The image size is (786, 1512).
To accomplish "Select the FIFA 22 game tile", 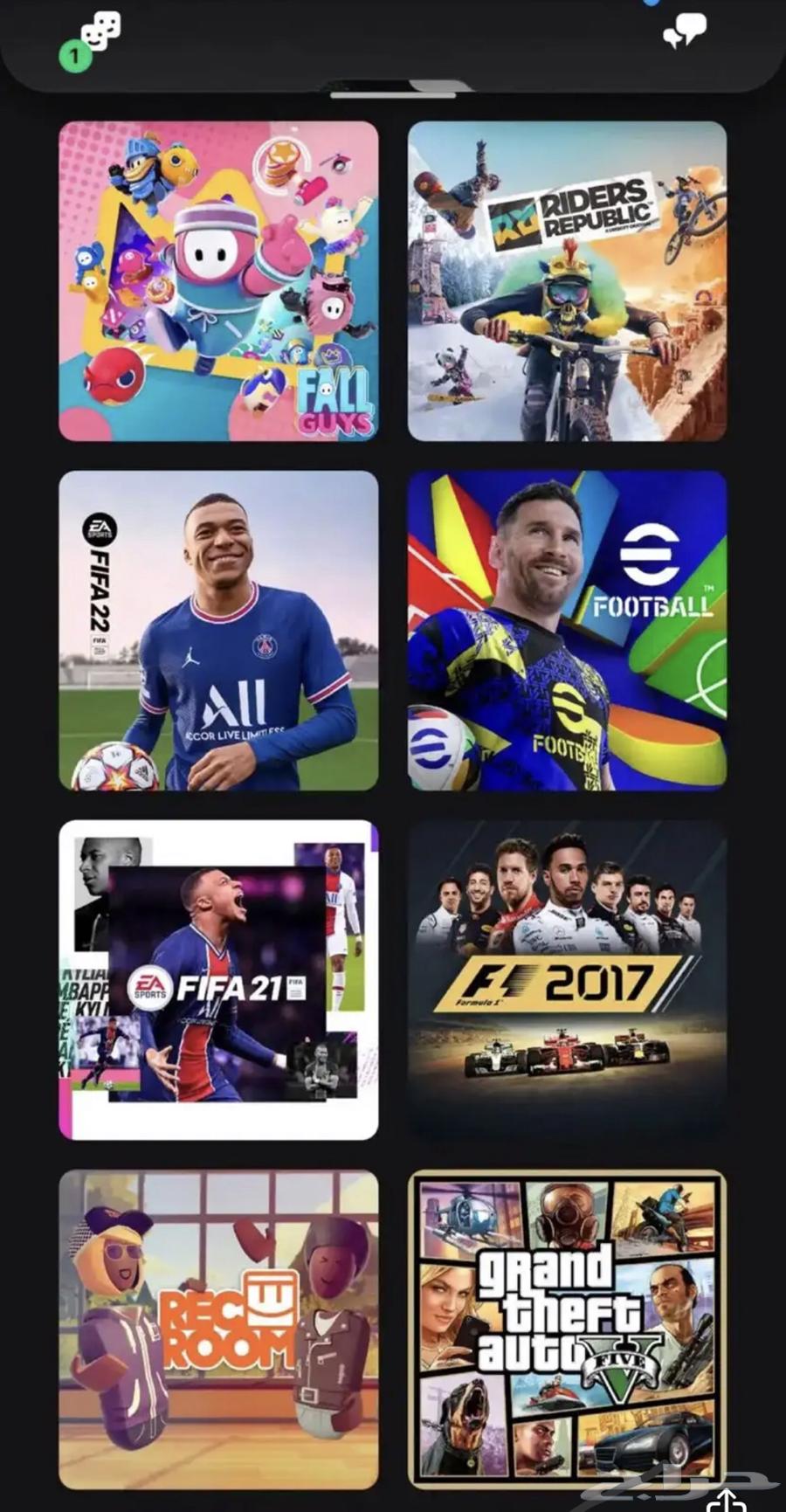I will 218,630.
